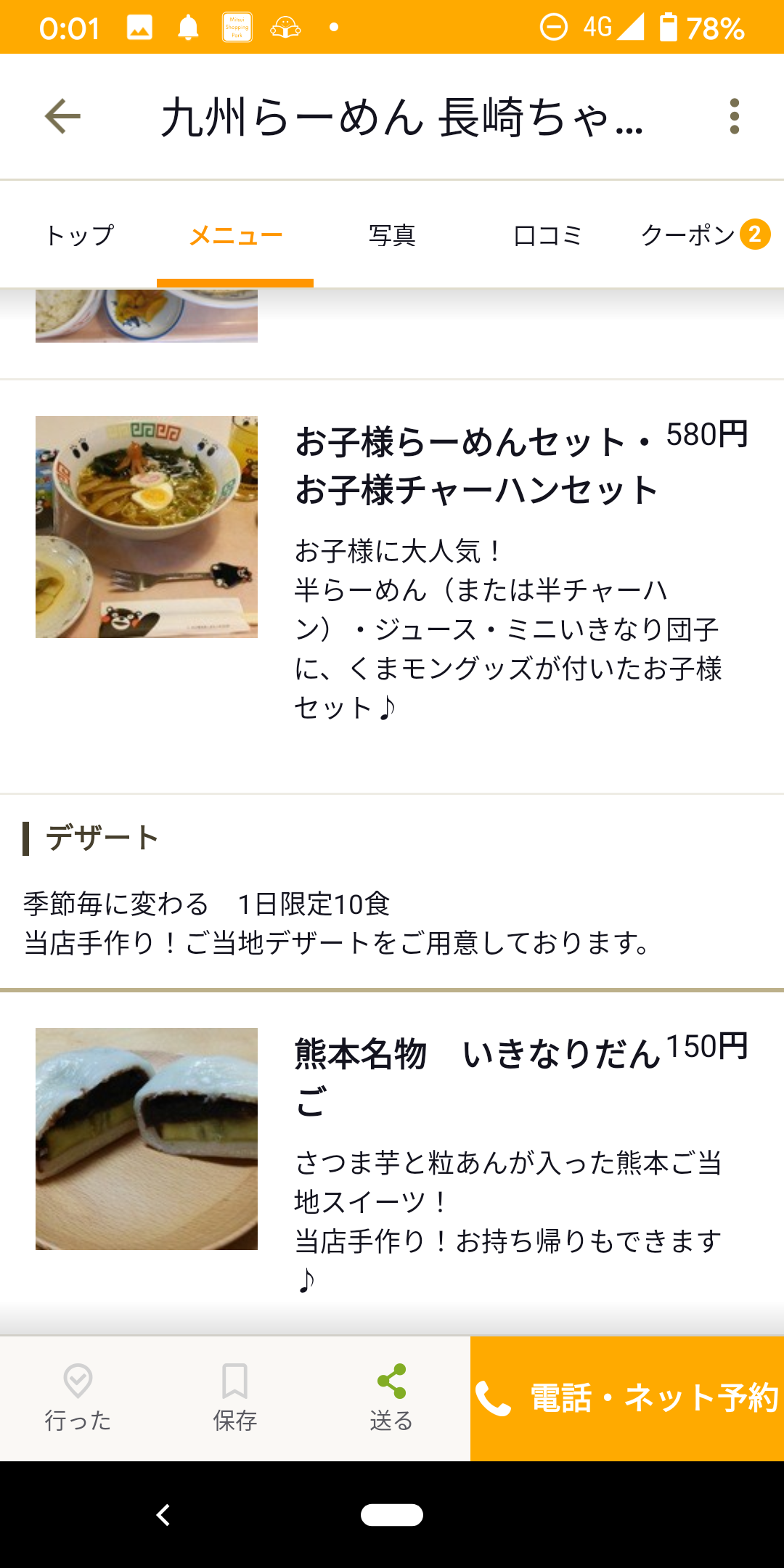Open the 口コミ reviews tab
784x1568 pixels.
click(549, 234)
